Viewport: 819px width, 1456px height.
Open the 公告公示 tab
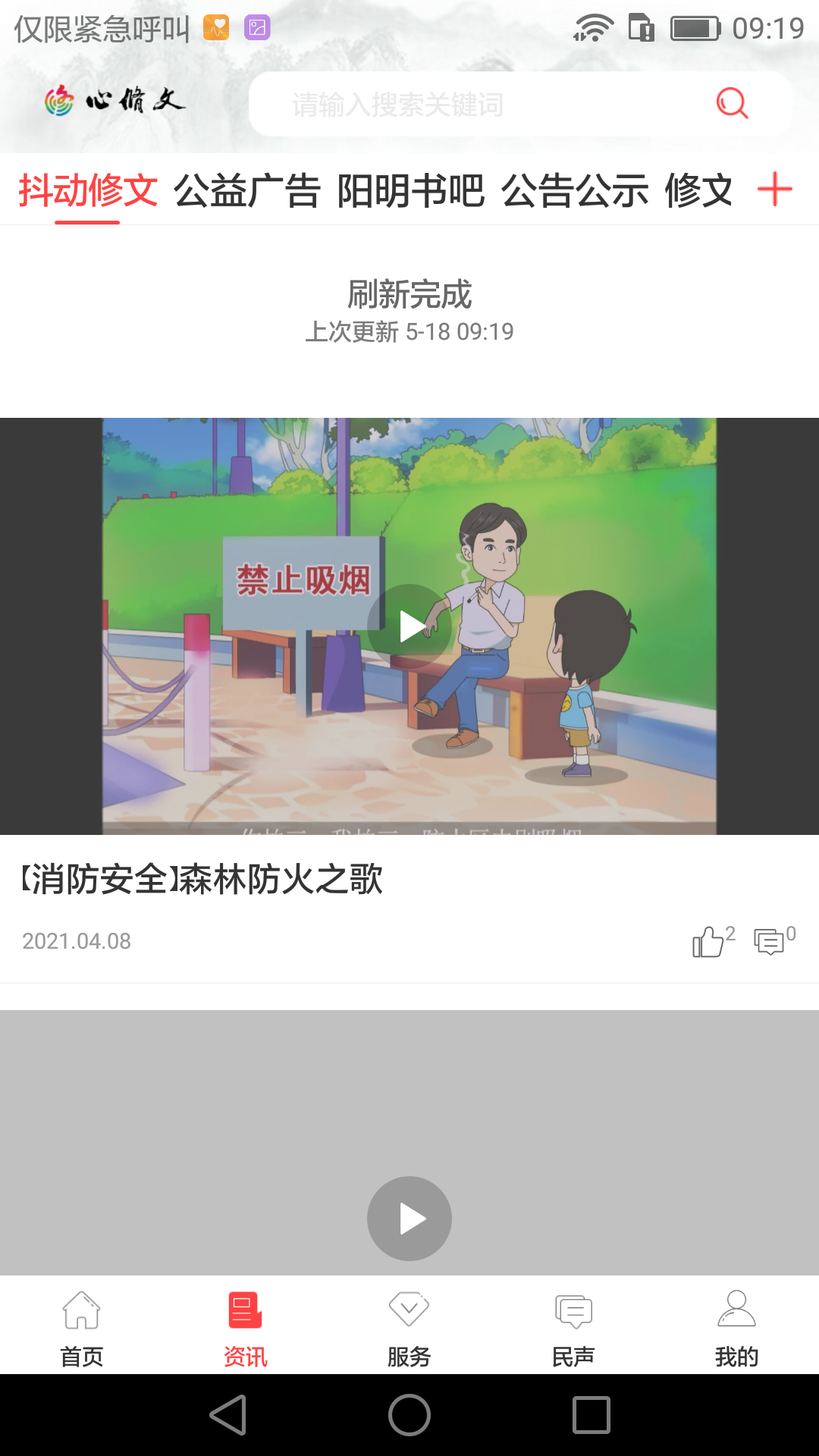click(575, 190)
